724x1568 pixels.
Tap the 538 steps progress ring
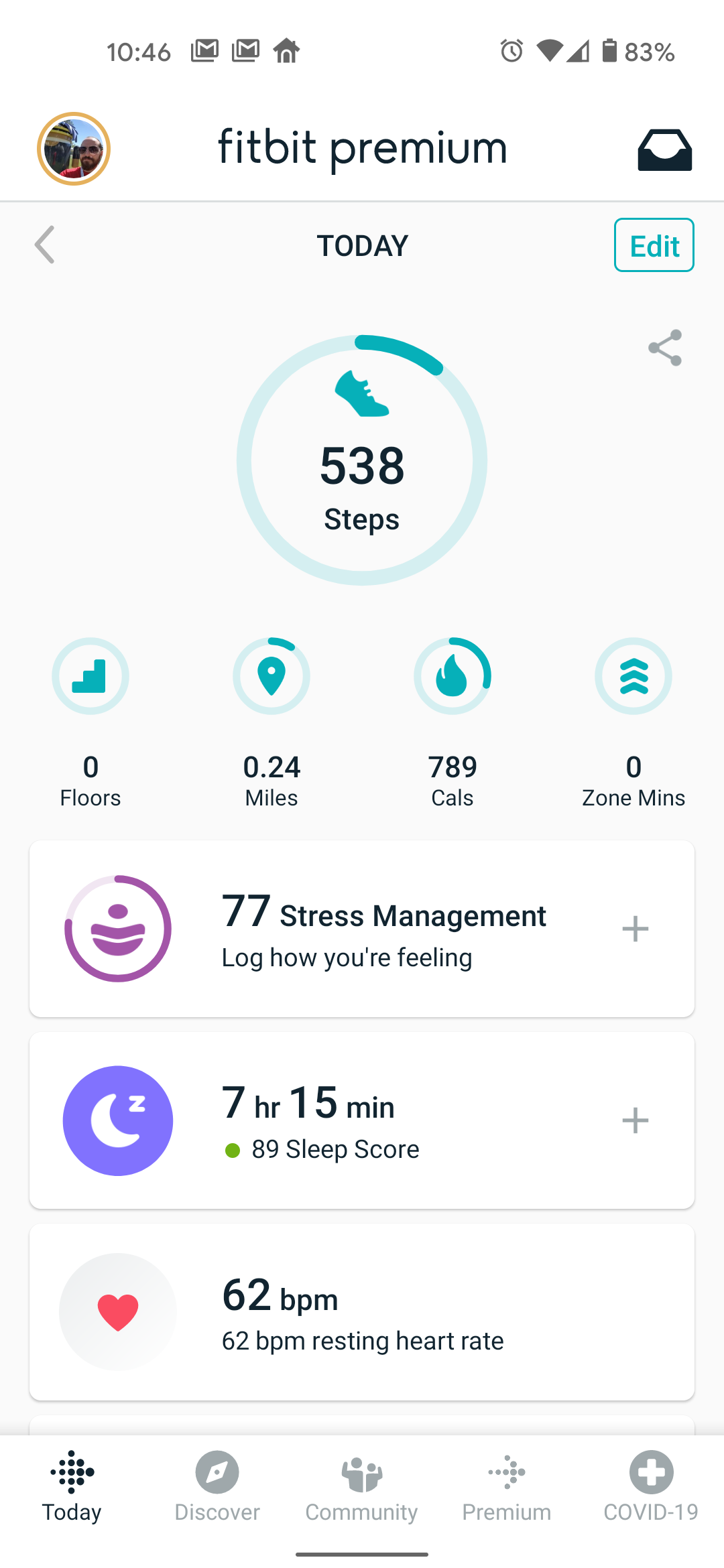click(x=361, y=460)
